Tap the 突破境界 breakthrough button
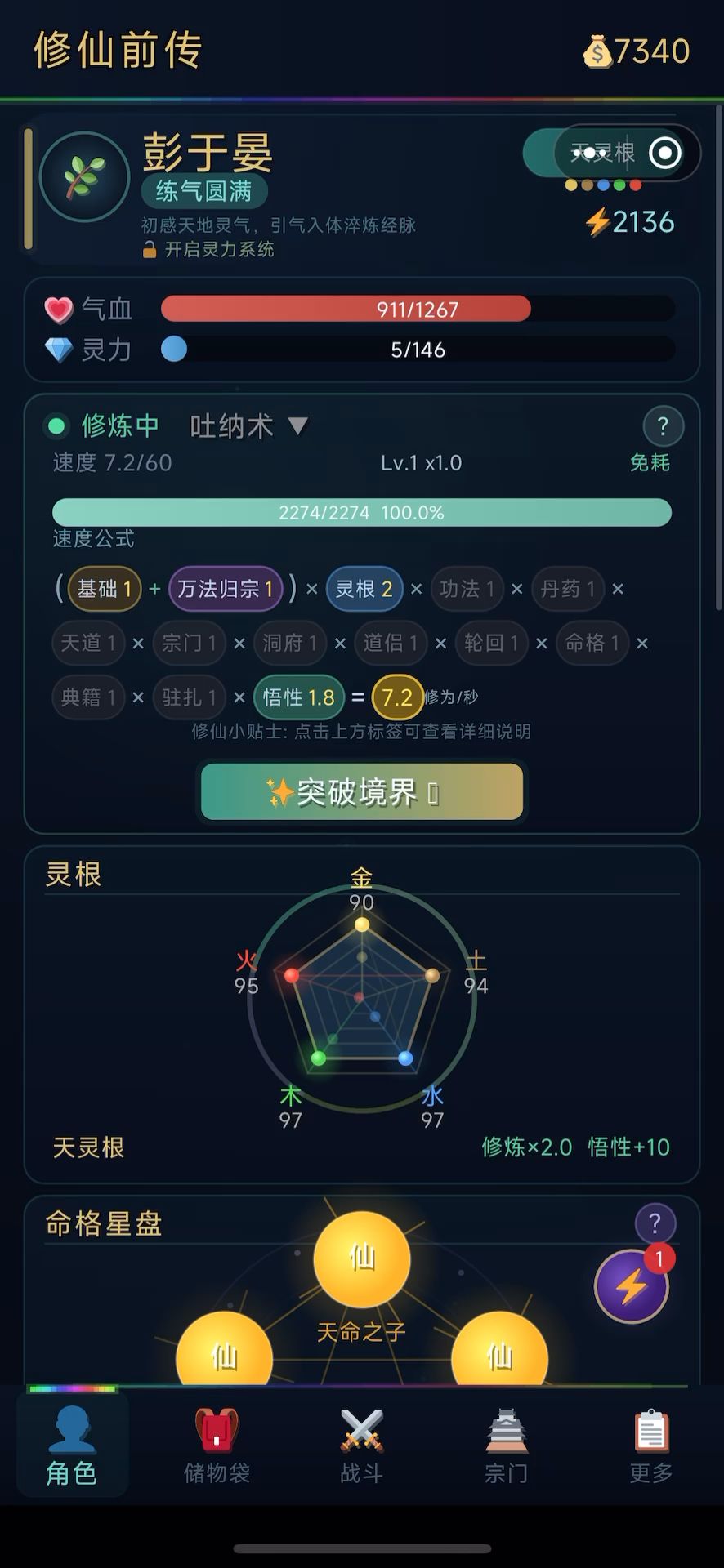This screenshot has width=724, height=1568. (362, 791)
